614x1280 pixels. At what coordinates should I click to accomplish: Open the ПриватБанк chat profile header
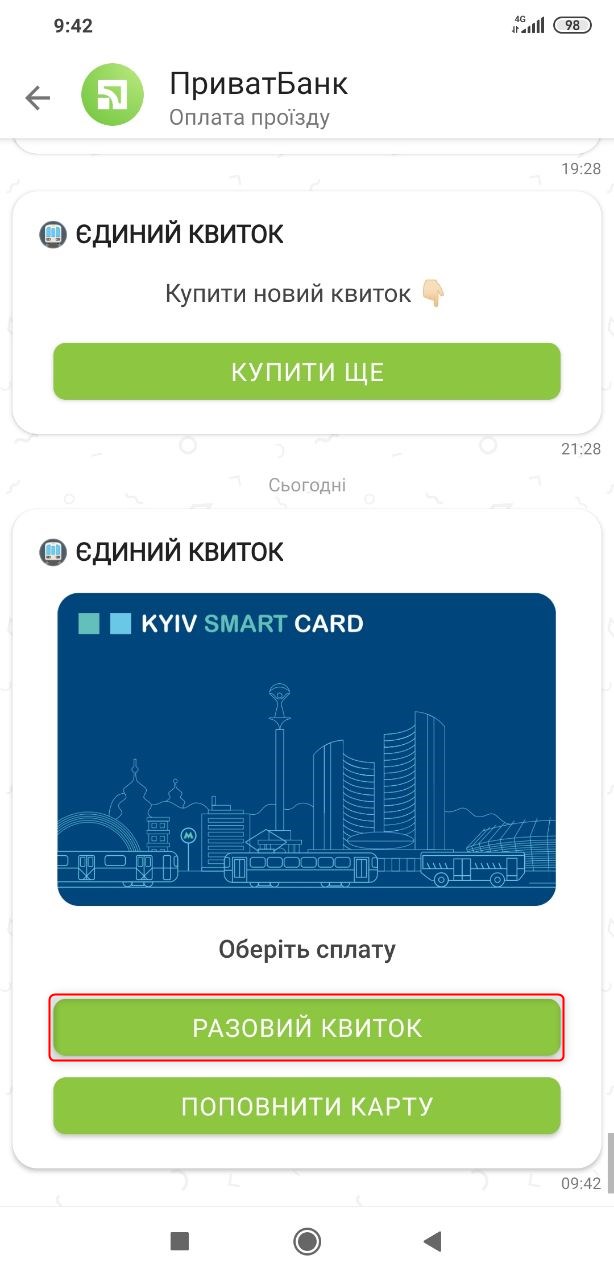(258, 98)
